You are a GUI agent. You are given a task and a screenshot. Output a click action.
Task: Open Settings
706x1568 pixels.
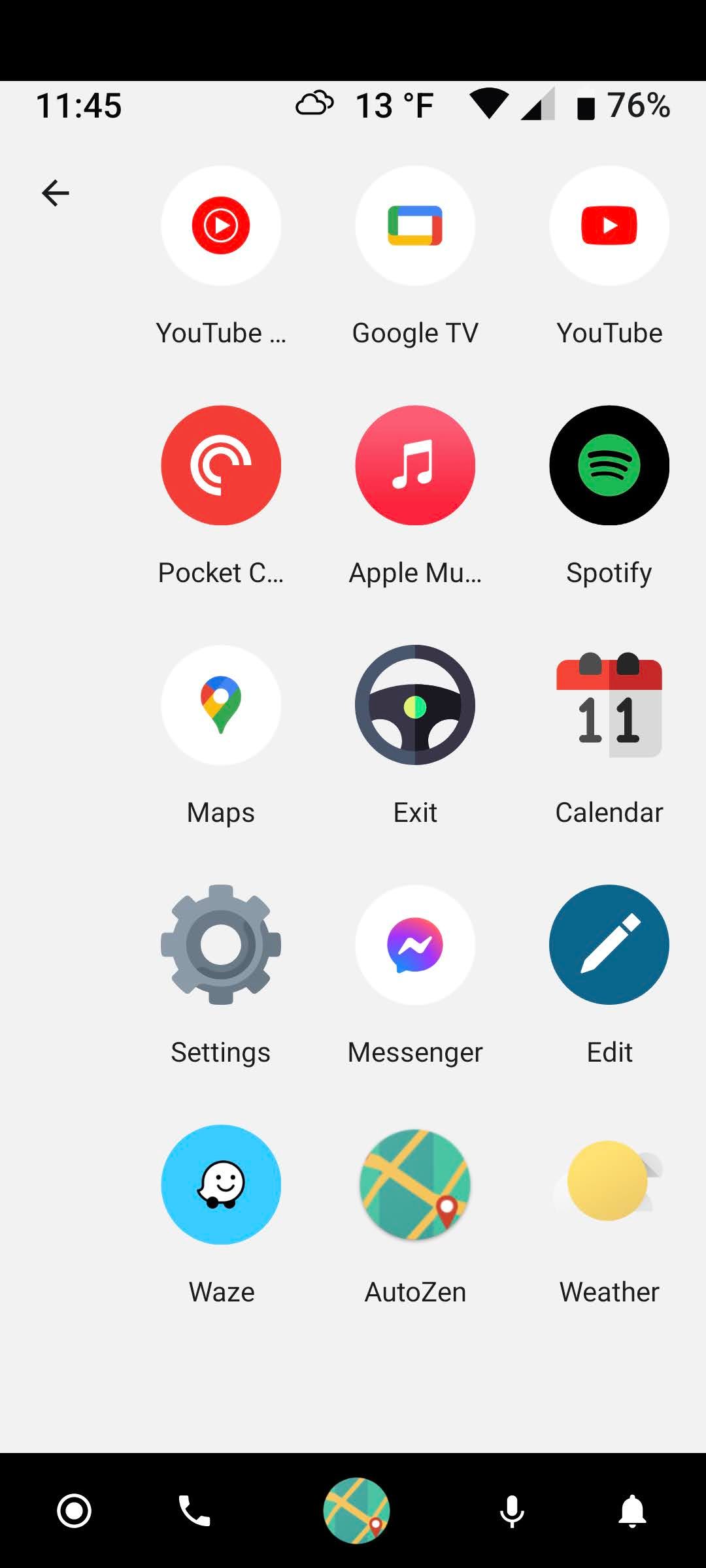[221, 944]
